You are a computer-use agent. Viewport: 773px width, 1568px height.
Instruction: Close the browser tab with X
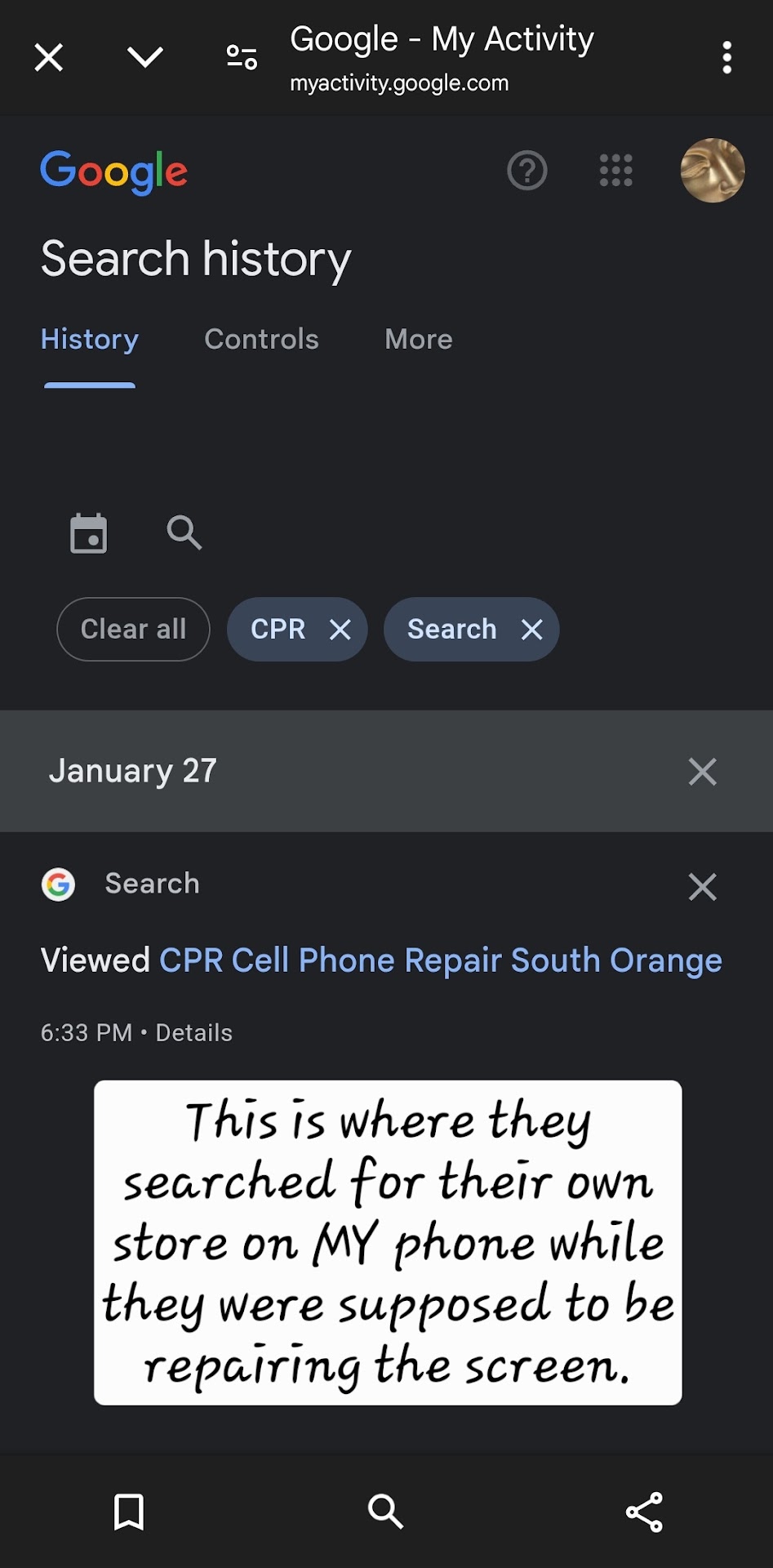(49, 58)
